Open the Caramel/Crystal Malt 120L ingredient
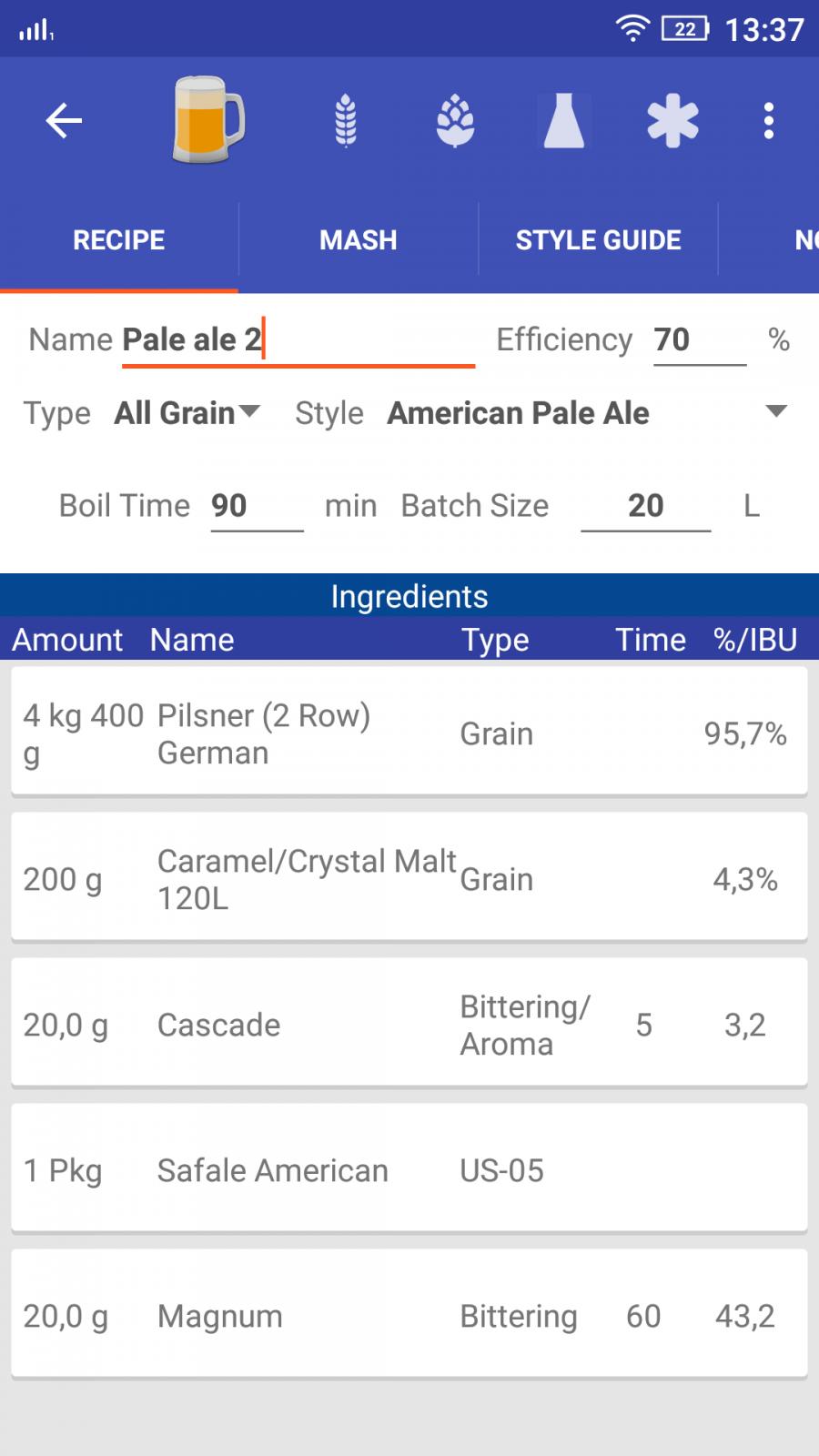The image size is (819, 1456). point(409,878)
